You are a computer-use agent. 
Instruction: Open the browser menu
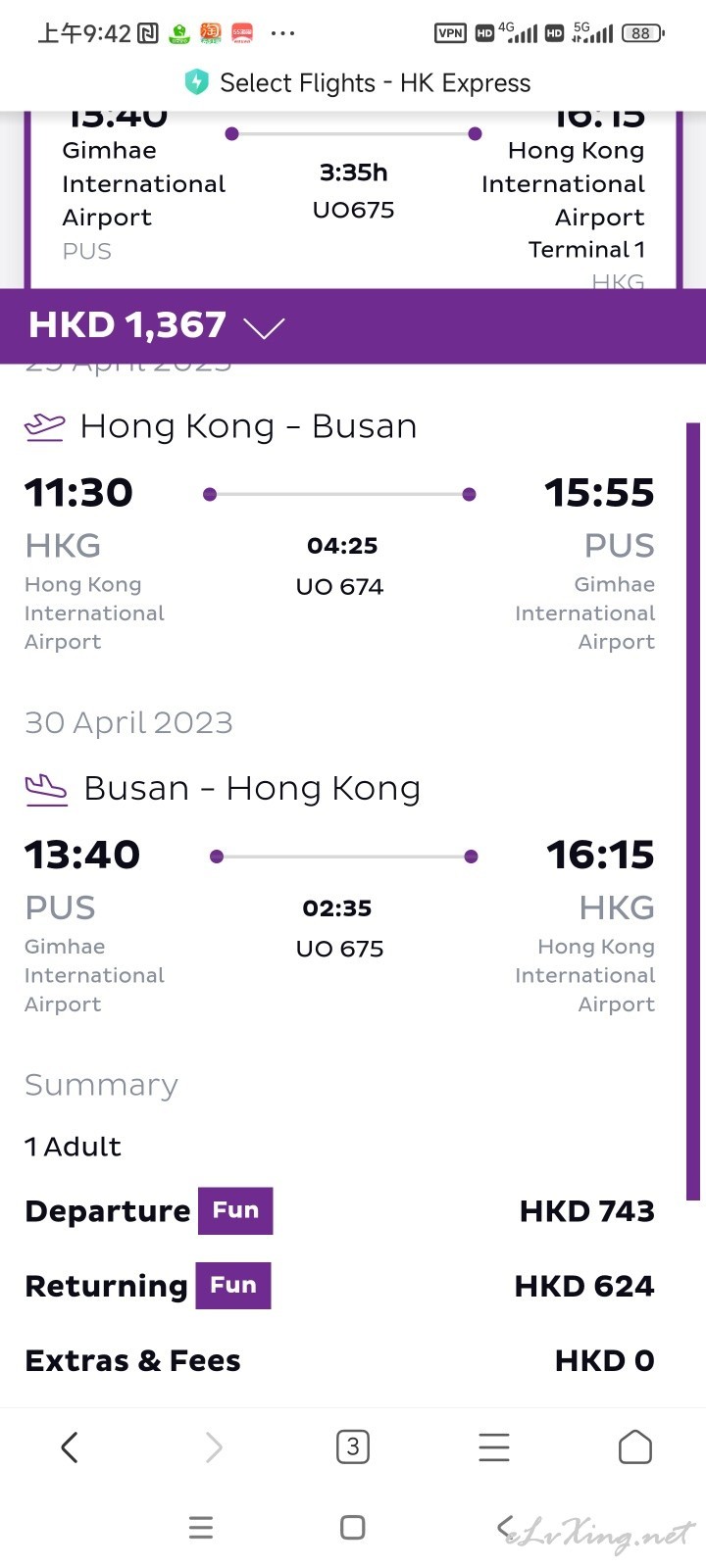[x=494, y=1446]
